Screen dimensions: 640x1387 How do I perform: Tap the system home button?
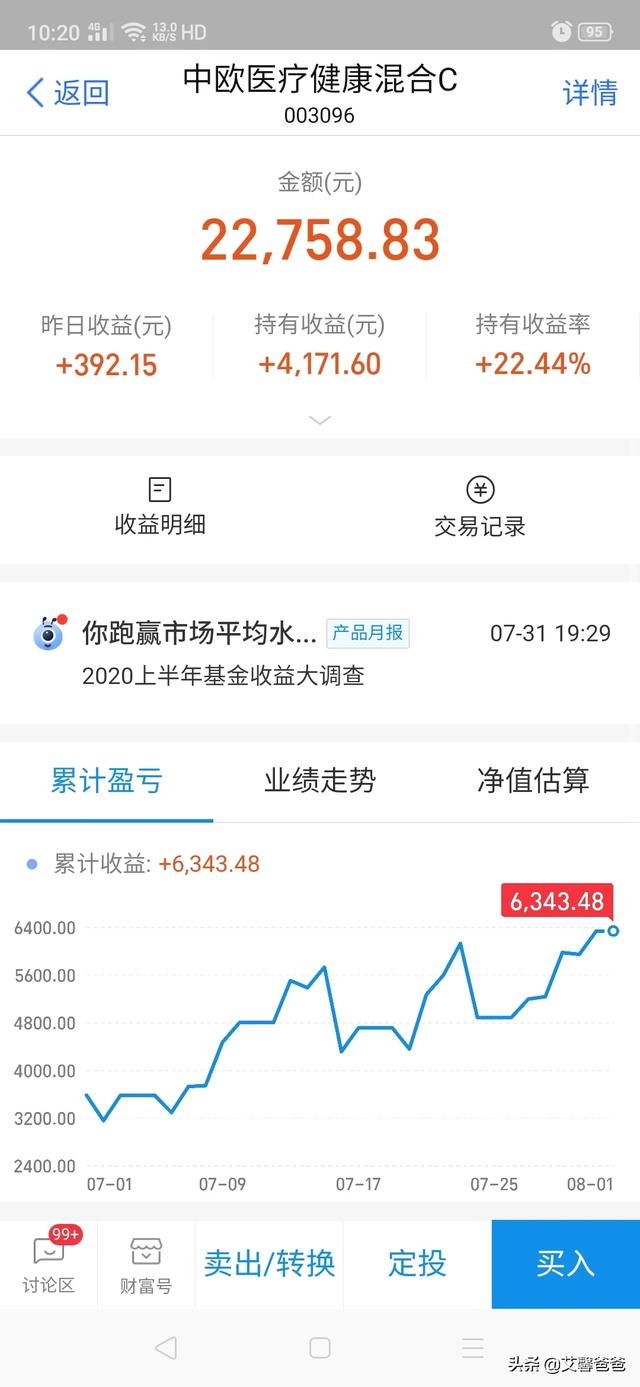(320, 1348)
